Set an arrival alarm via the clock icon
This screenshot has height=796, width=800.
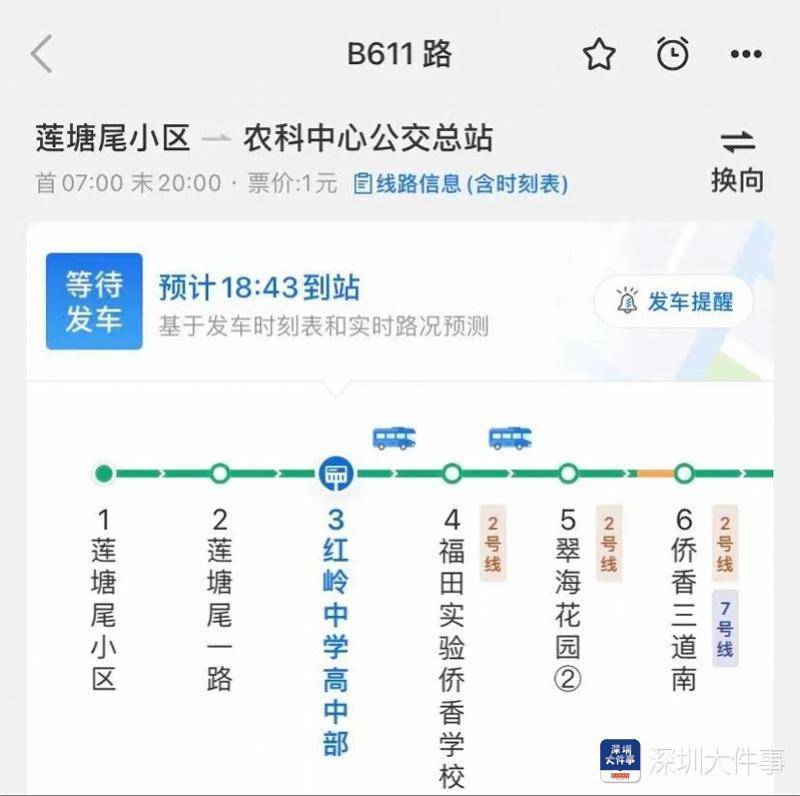pyautogui.click(x=673, y=54)
